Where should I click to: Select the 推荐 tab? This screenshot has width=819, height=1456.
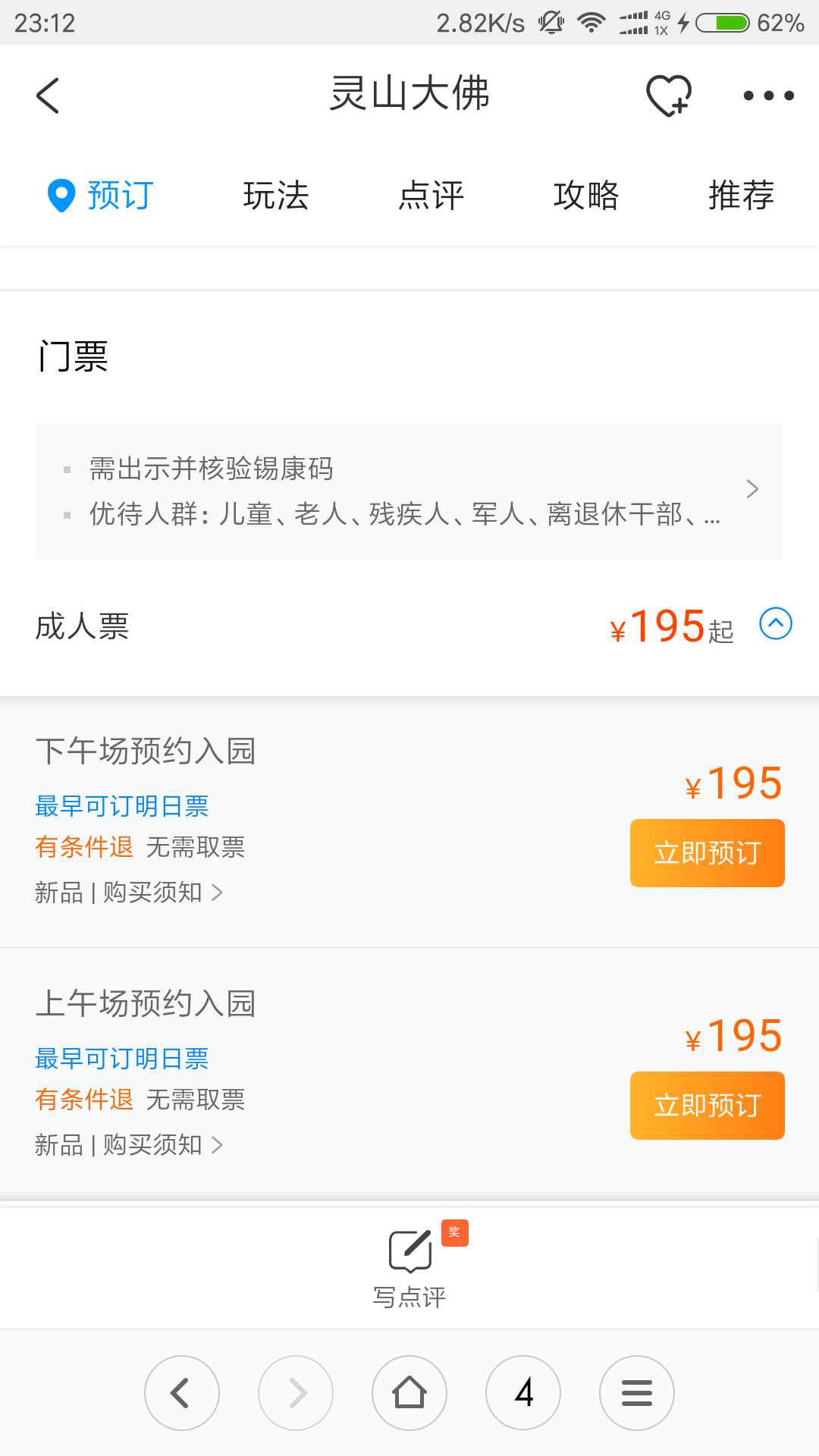point(741,196)
